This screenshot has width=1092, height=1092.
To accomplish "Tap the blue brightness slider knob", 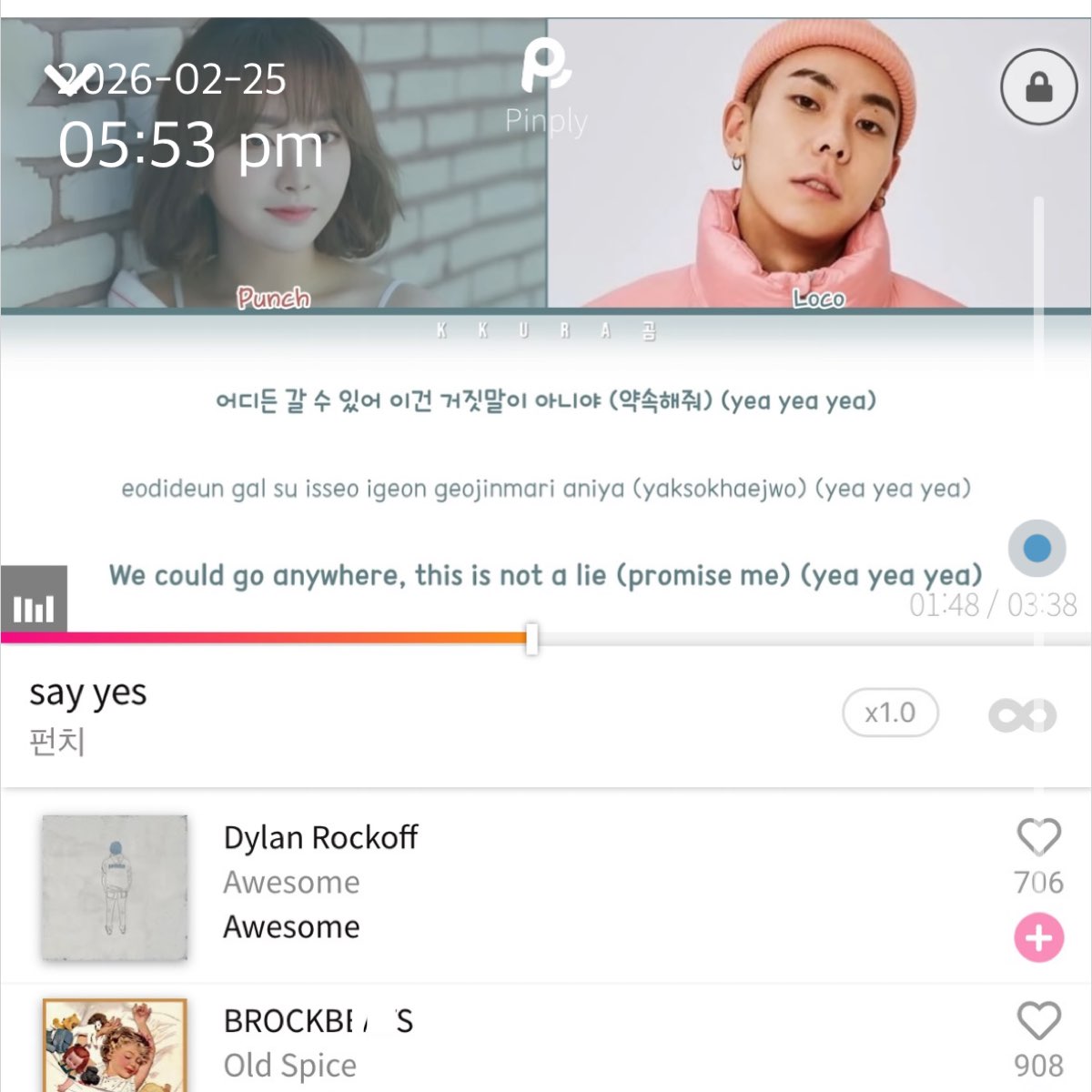I will click(1036, 549).
